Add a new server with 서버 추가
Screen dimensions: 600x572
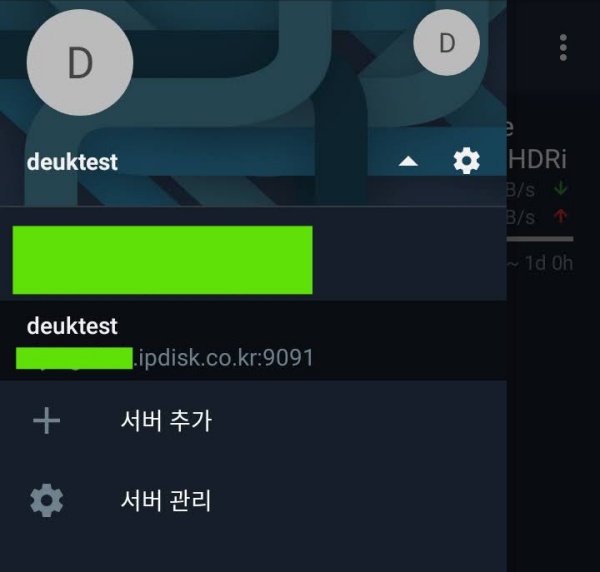point(165,421)
